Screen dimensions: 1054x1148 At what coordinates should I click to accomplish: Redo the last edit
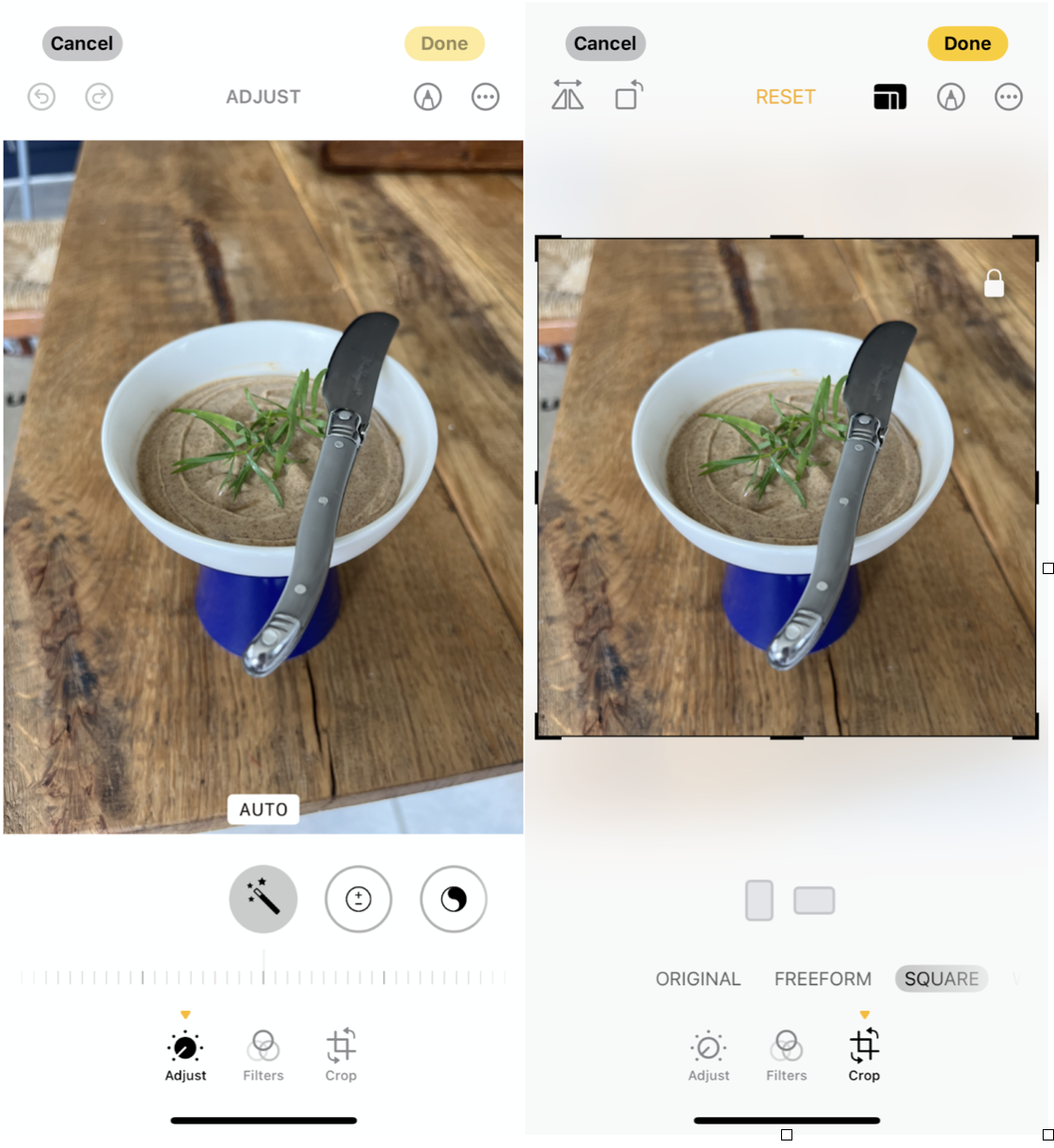99,97
